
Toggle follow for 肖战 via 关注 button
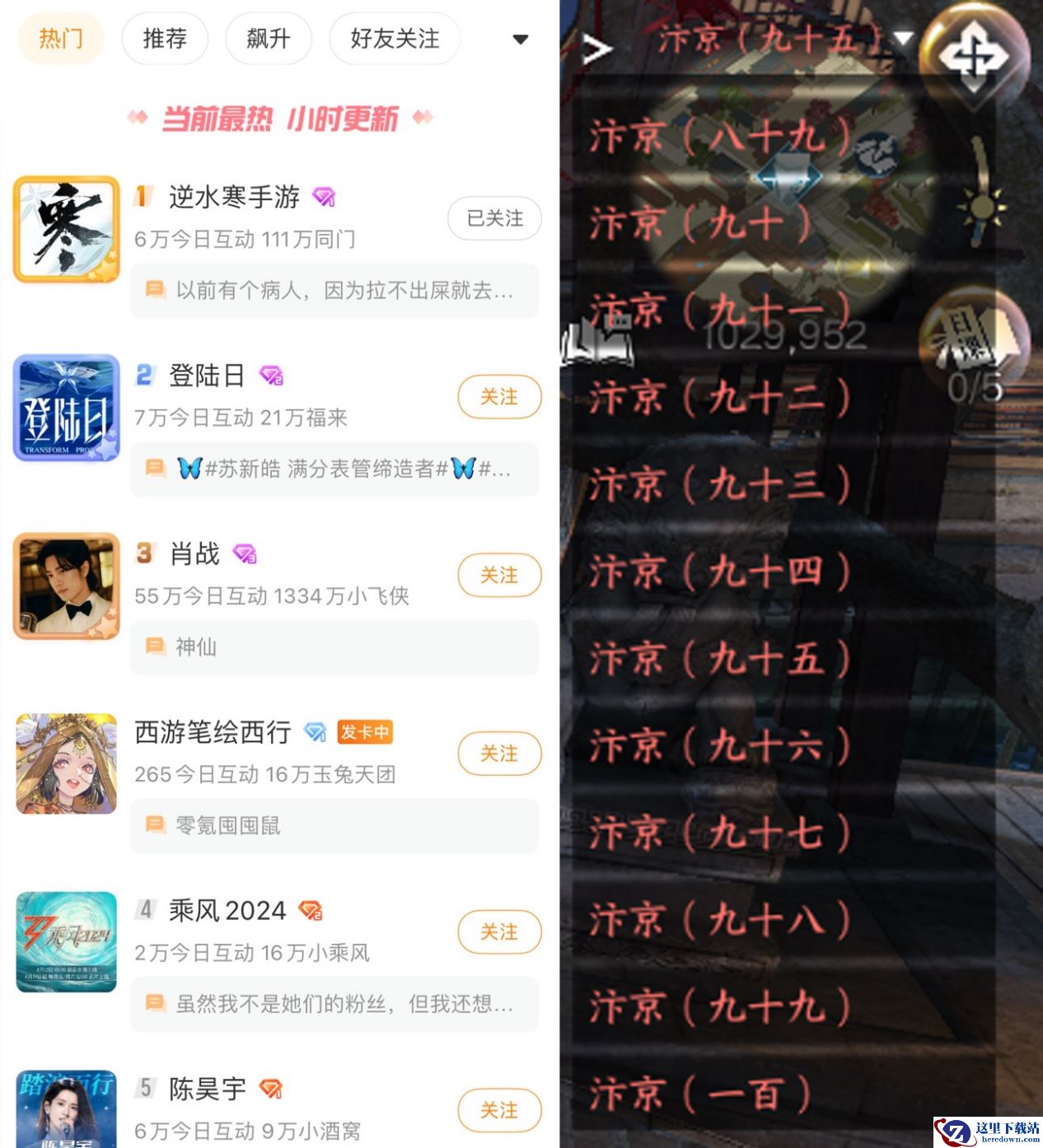coord(499,576)
